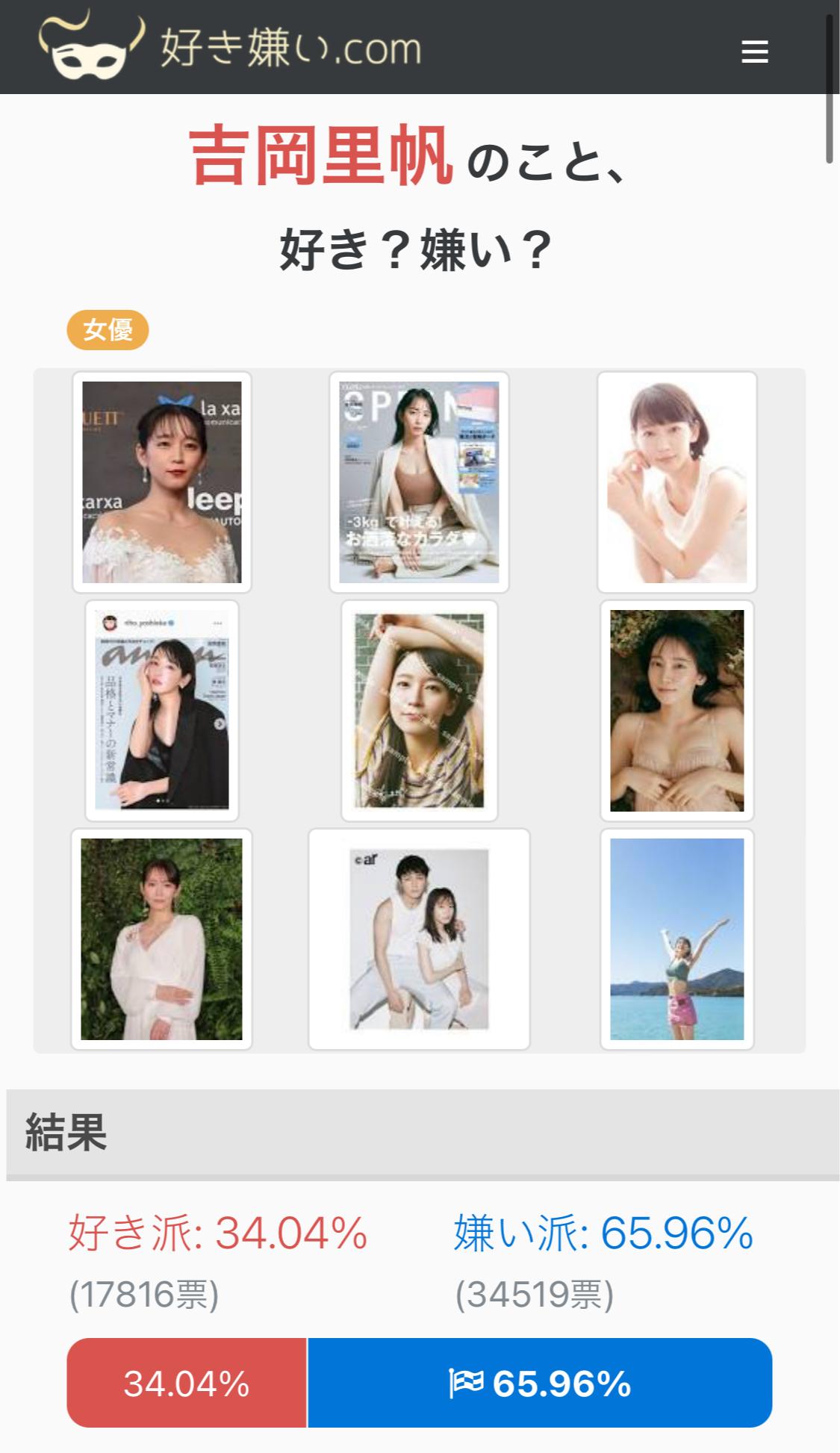The image size is (840, 1453).
Task: Open the hamburger menu
Action: click(754, 52)
